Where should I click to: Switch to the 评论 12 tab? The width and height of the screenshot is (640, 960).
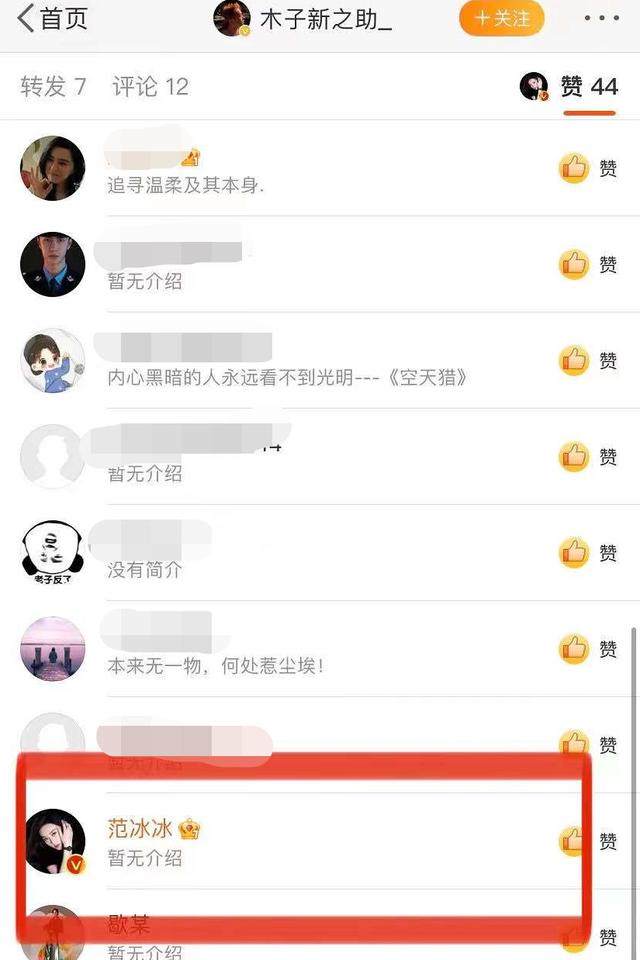tap(150, 87)
